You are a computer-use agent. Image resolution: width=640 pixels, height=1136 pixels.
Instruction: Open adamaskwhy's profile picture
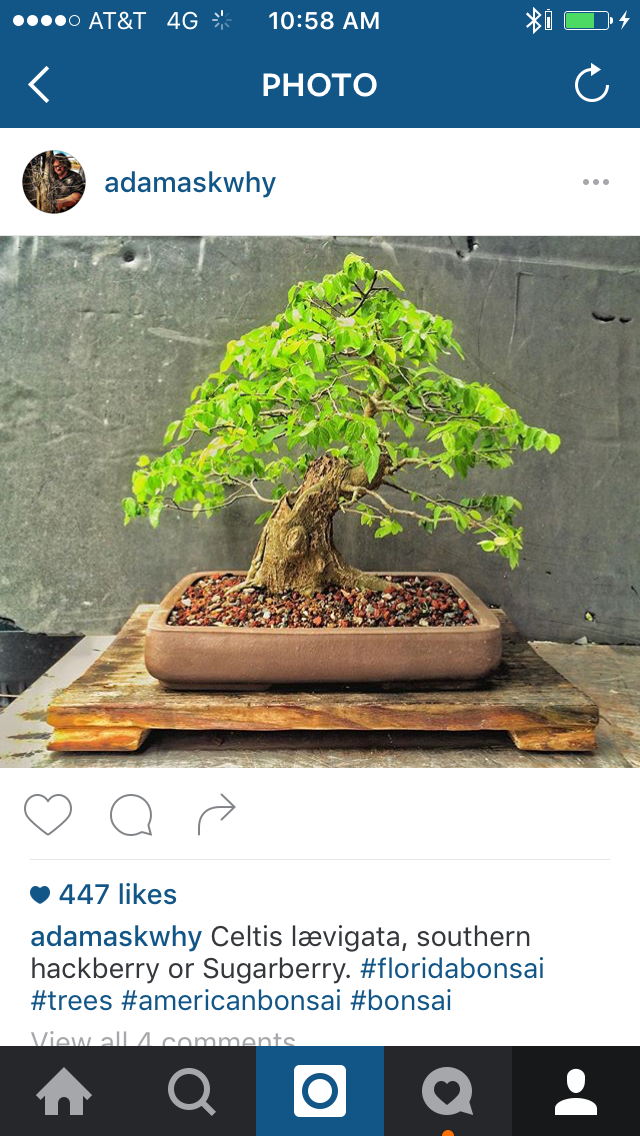[x=54, y=182]
